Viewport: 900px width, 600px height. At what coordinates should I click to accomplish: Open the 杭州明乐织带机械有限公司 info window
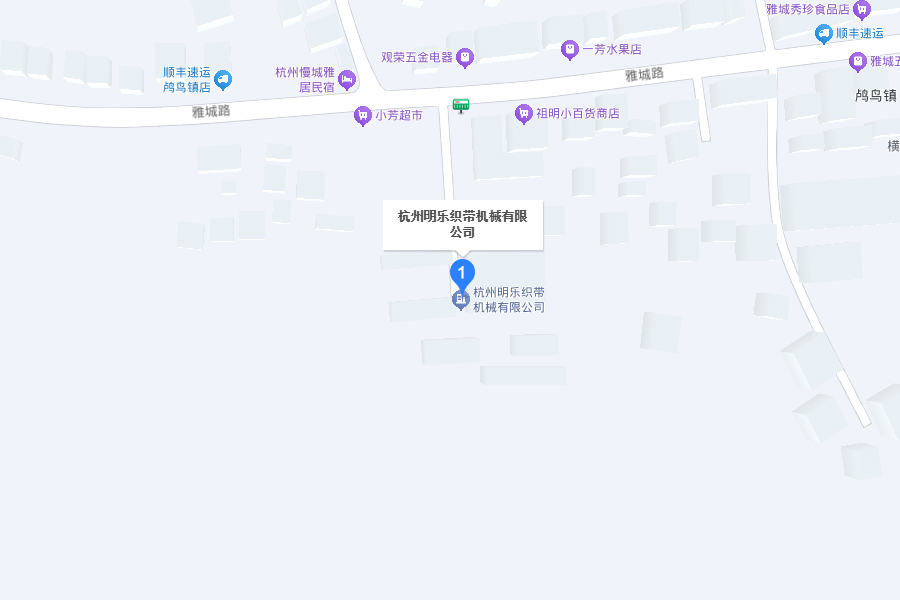(x=462, y=224)
